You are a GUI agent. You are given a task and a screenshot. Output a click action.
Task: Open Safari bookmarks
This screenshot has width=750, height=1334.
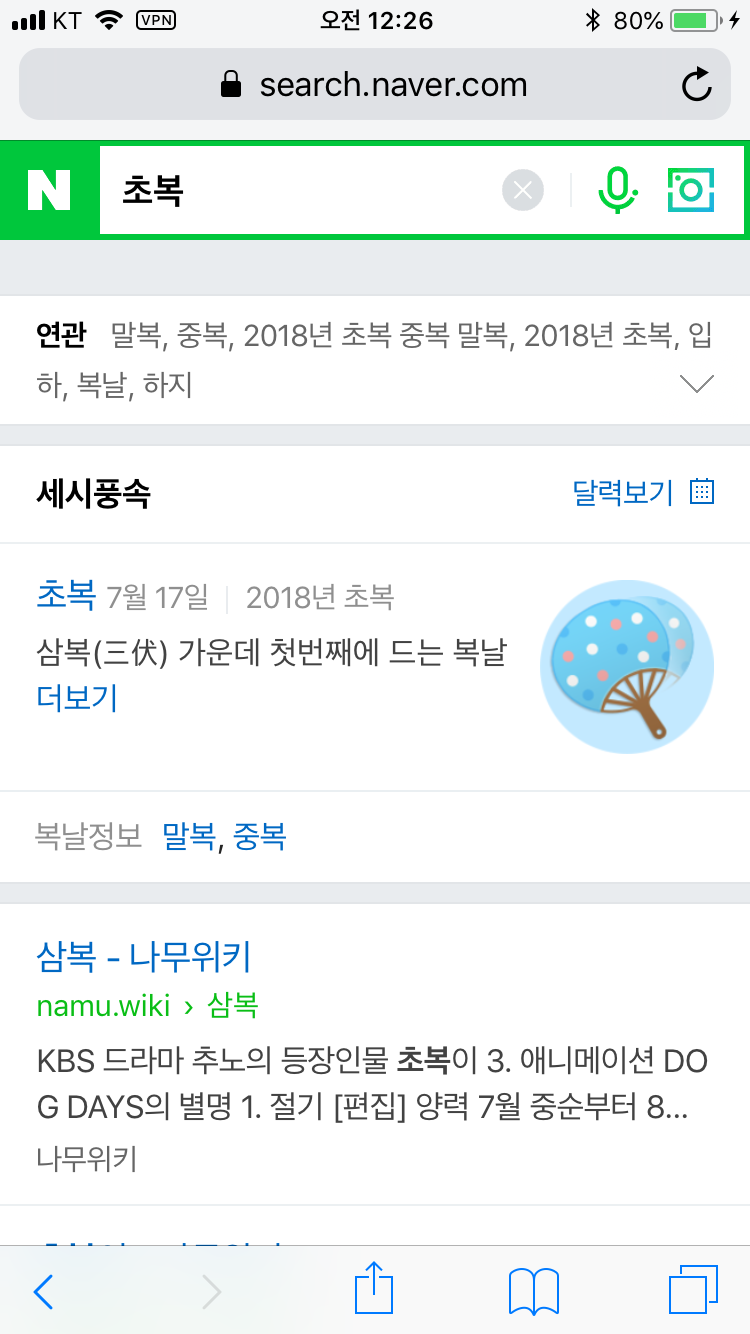point(533,1292)
